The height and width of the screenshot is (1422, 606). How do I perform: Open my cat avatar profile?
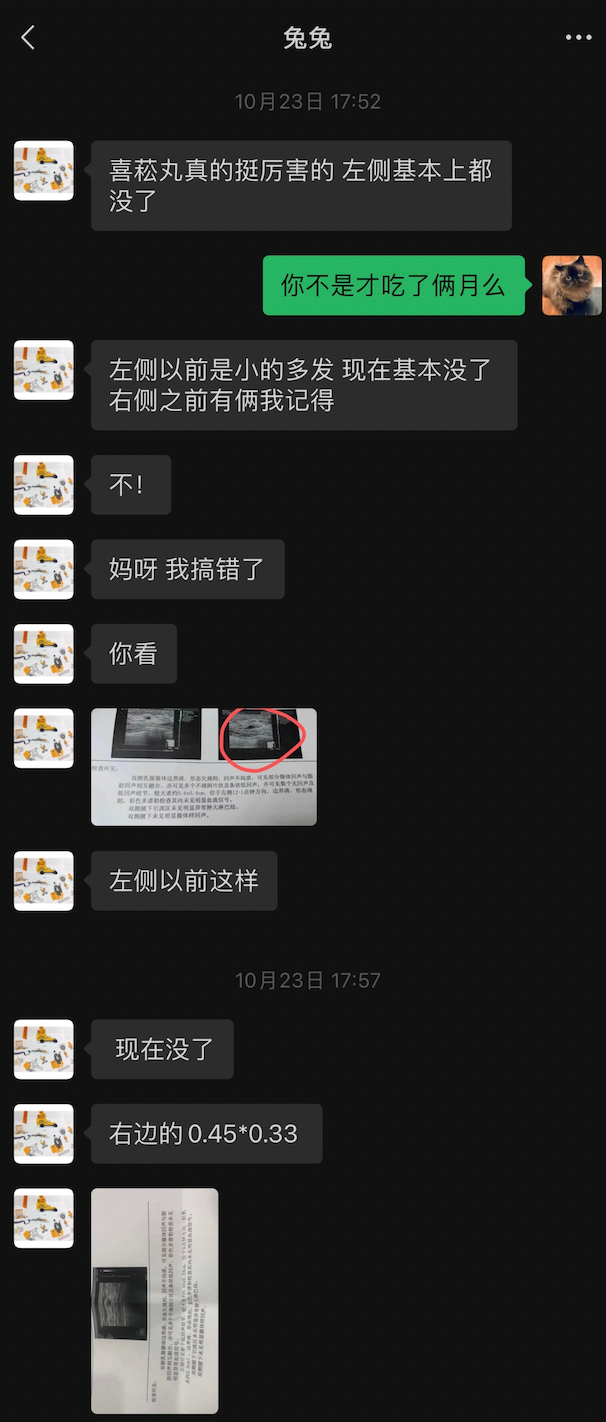tap(571, 285)
